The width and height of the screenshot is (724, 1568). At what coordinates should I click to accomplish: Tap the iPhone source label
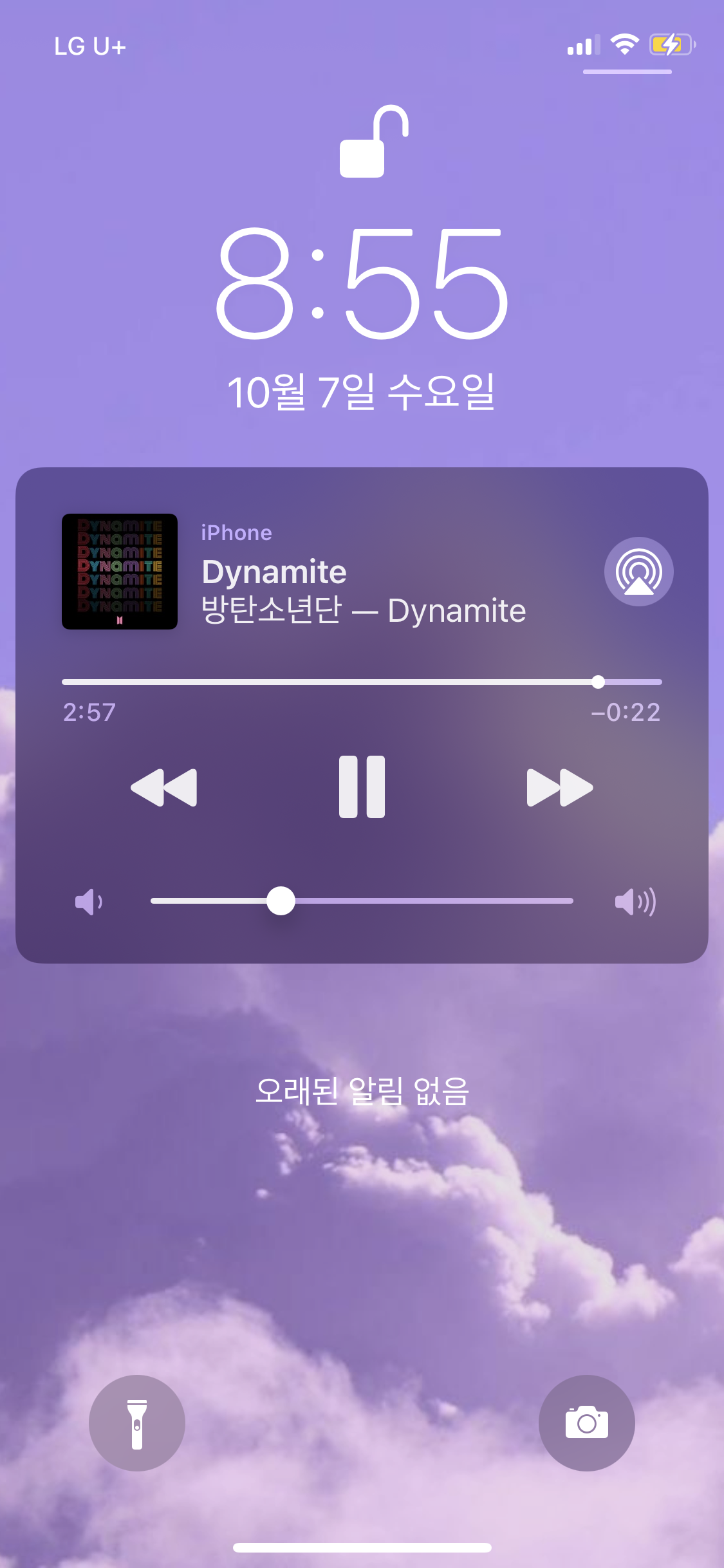coord(236,532)
